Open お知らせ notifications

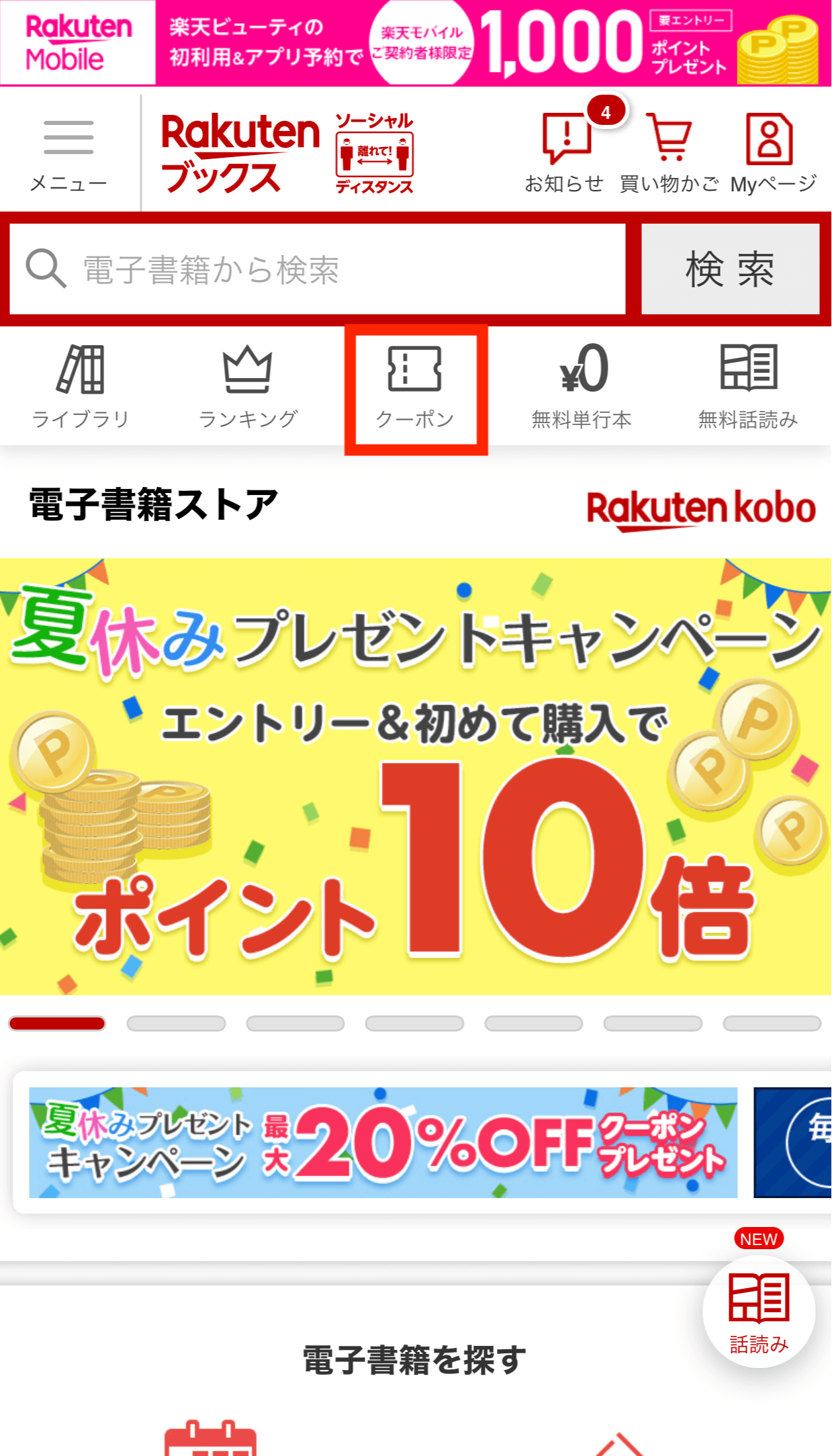click(565, 152)
